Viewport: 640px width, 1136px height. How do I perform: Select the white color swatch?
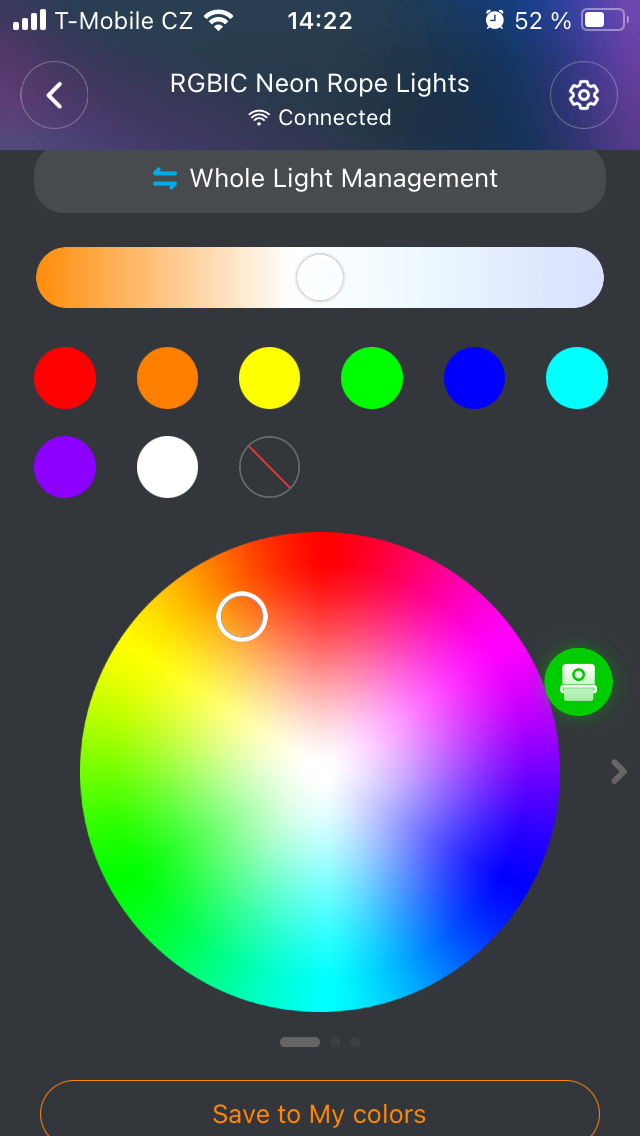(167, 466)
